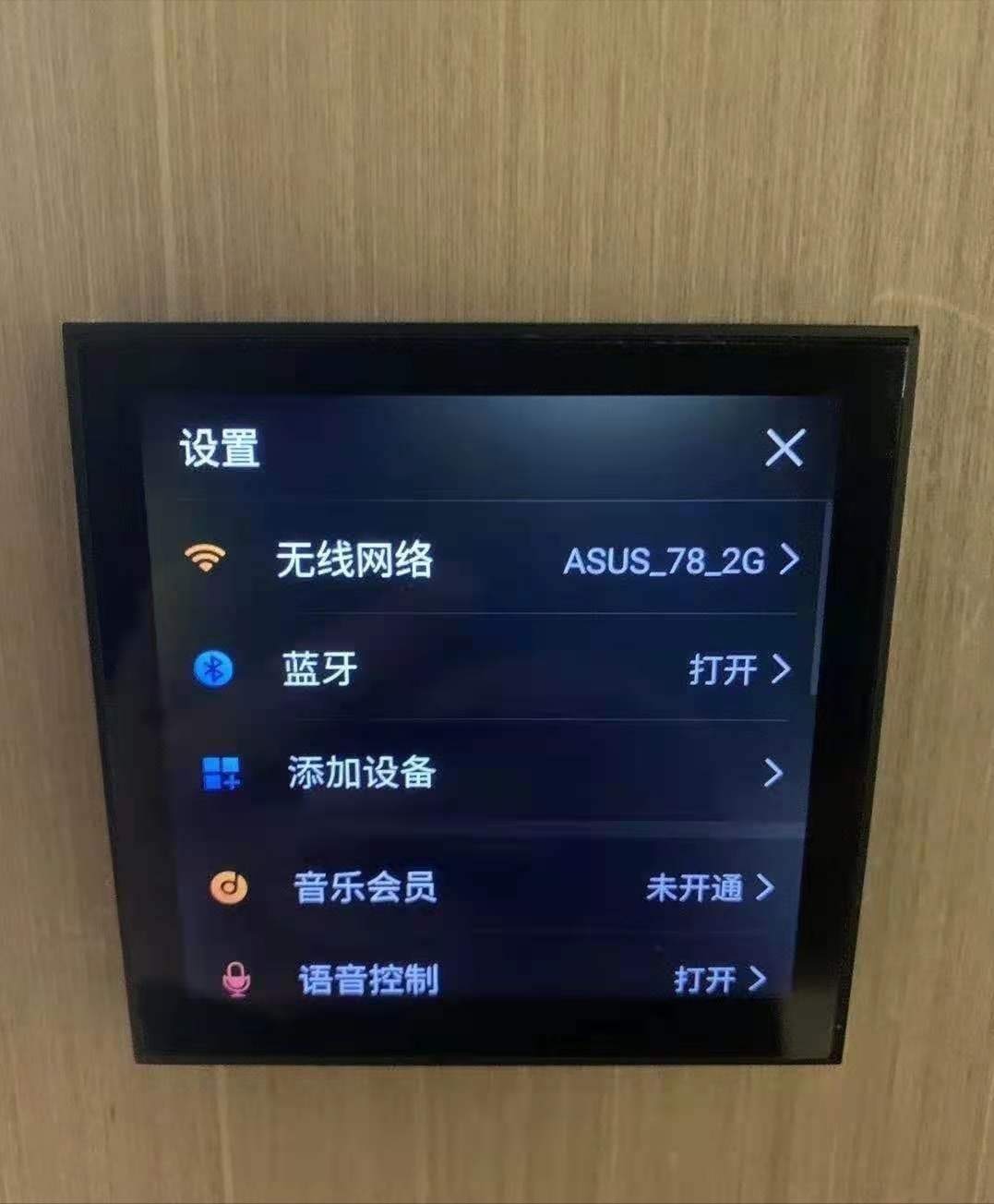Close settings with the X icon
The height and width of the screenshot is (1204, 994).
coord(785,449)
